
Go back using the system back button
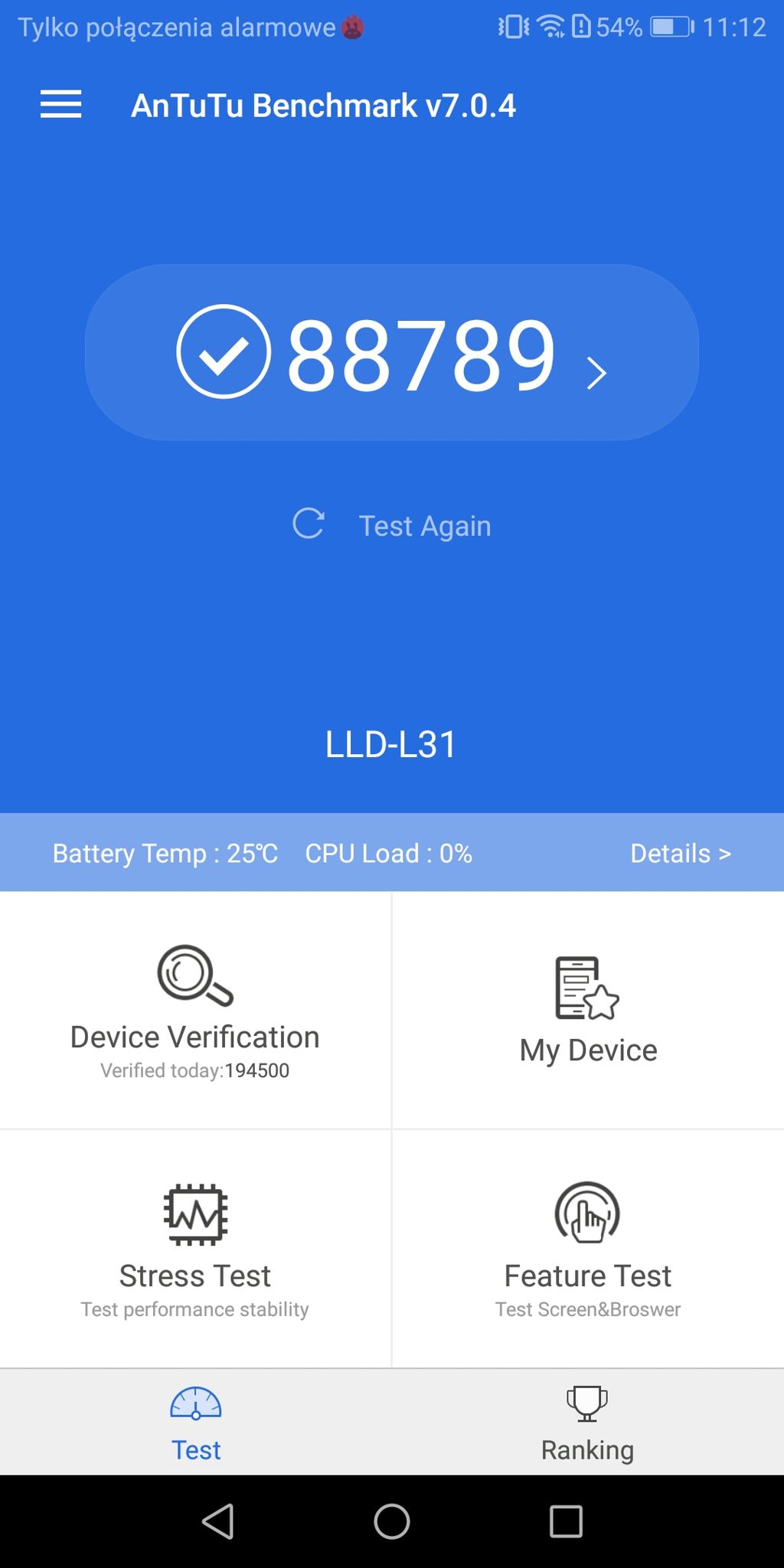pos(217,1522)
